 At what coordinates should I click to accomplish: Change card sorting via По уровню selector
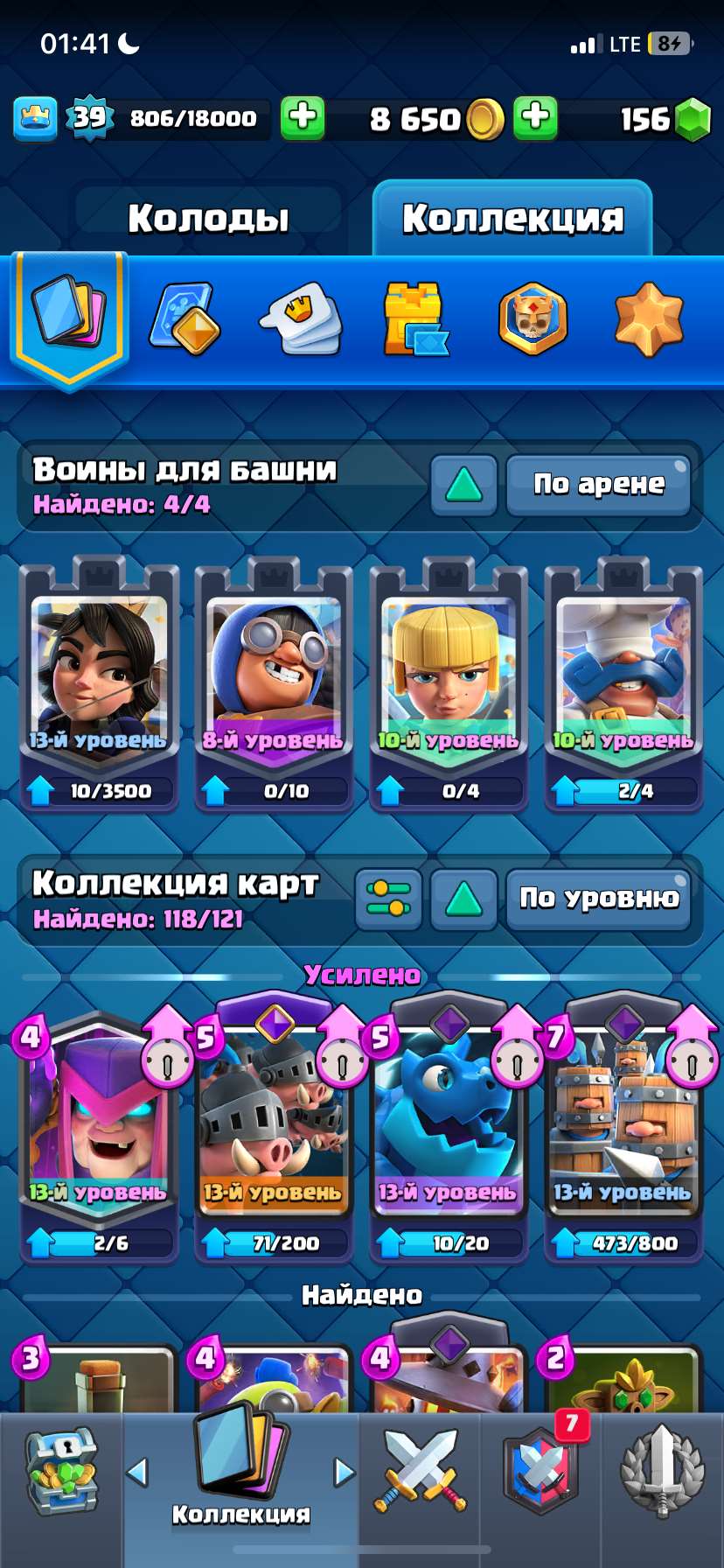[x=600, y=899]
